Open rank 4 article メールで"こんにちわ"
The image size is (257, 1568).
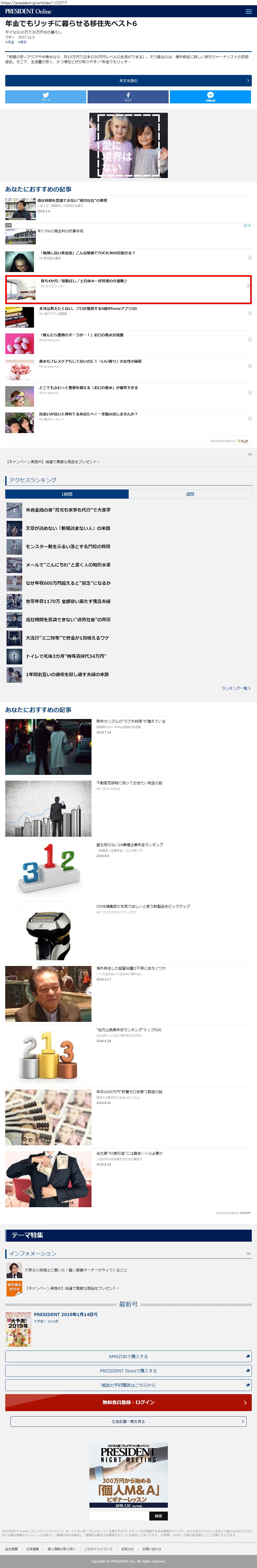coord(68,565)
